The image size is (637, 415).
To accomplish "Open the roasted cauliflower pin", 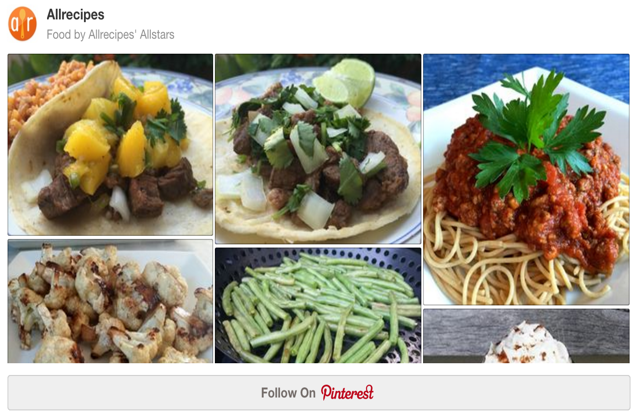I will pos(110,301).
